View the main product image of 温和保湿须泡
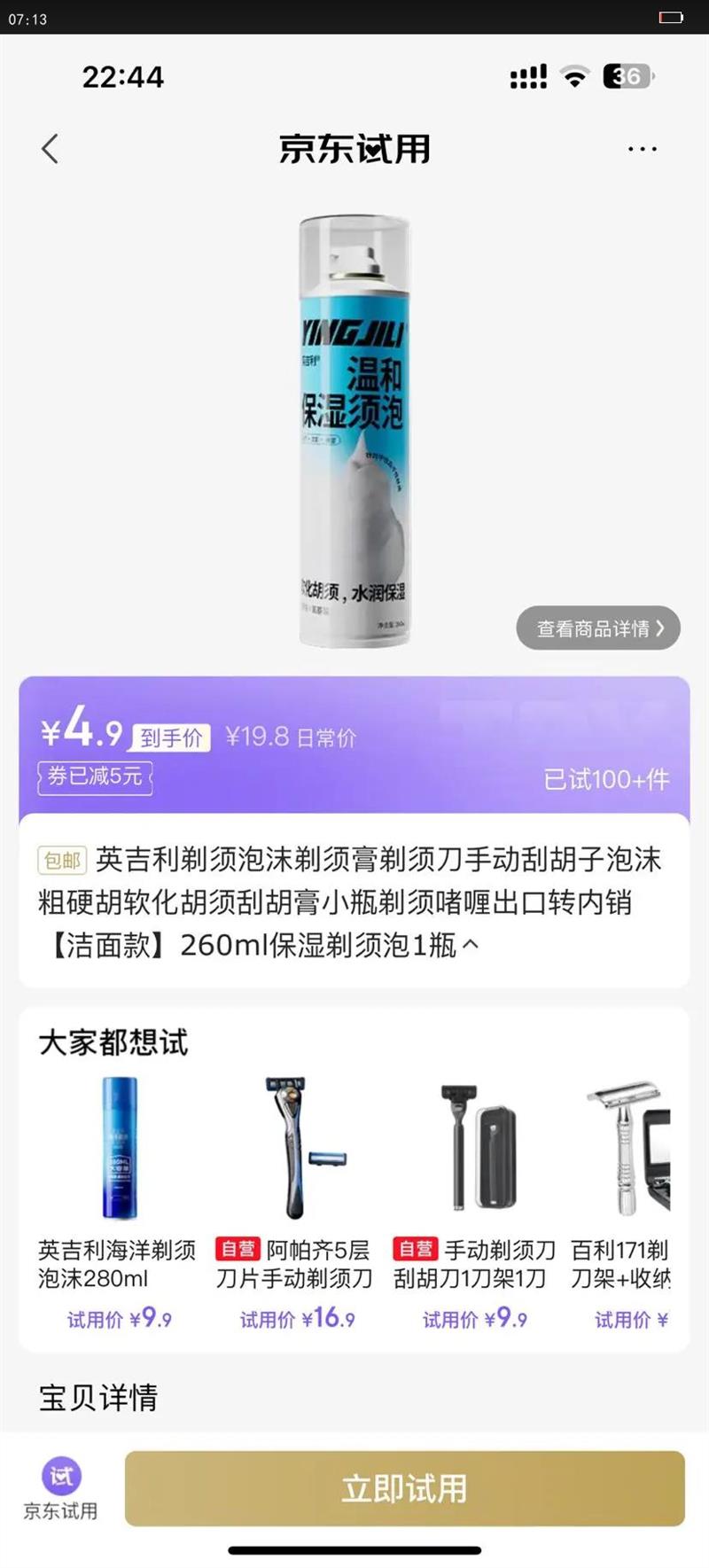This screenshot has width=709, height=1568. pos(354,432)
